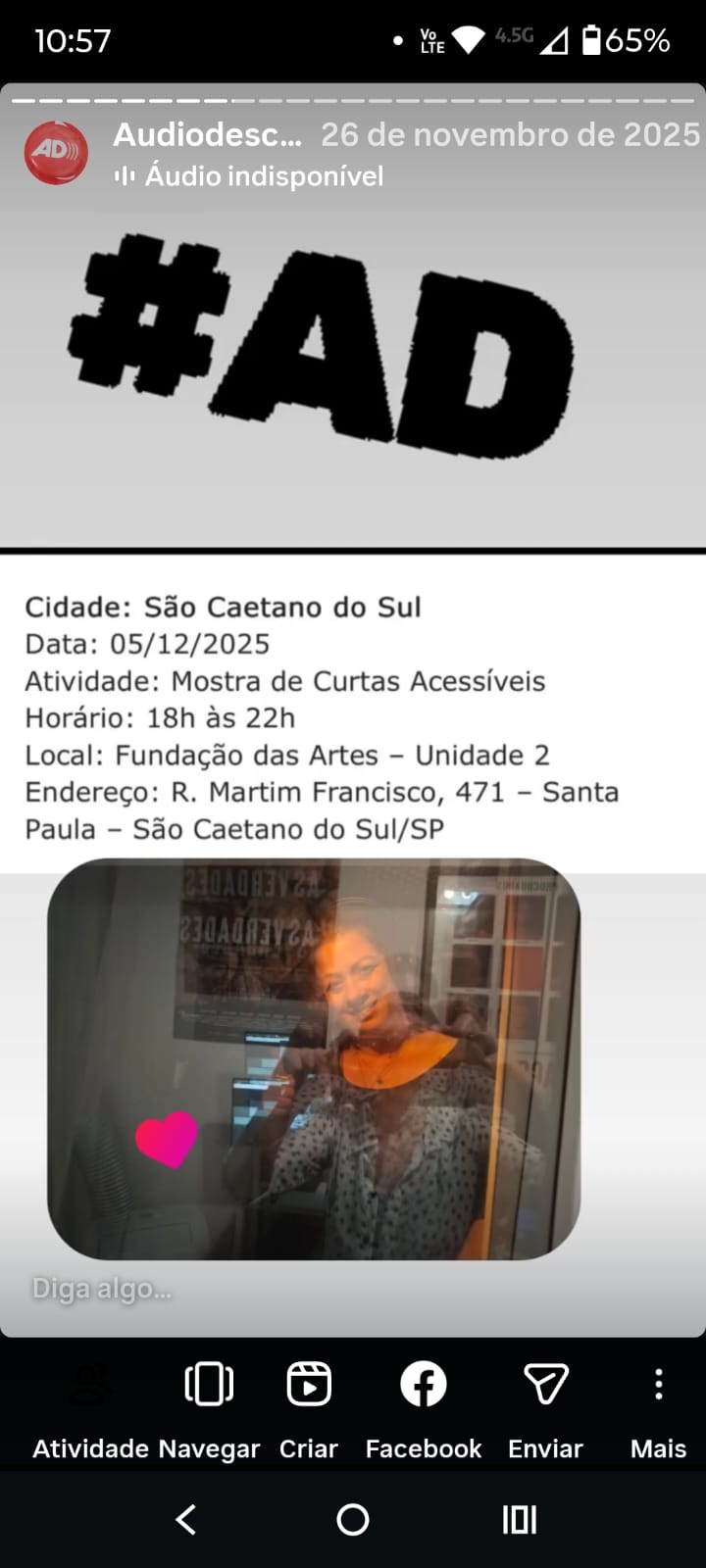This screenshot has height=1568, width=706.
Task: Open the Mais options menu
Action: click(x=658, y=1411)
